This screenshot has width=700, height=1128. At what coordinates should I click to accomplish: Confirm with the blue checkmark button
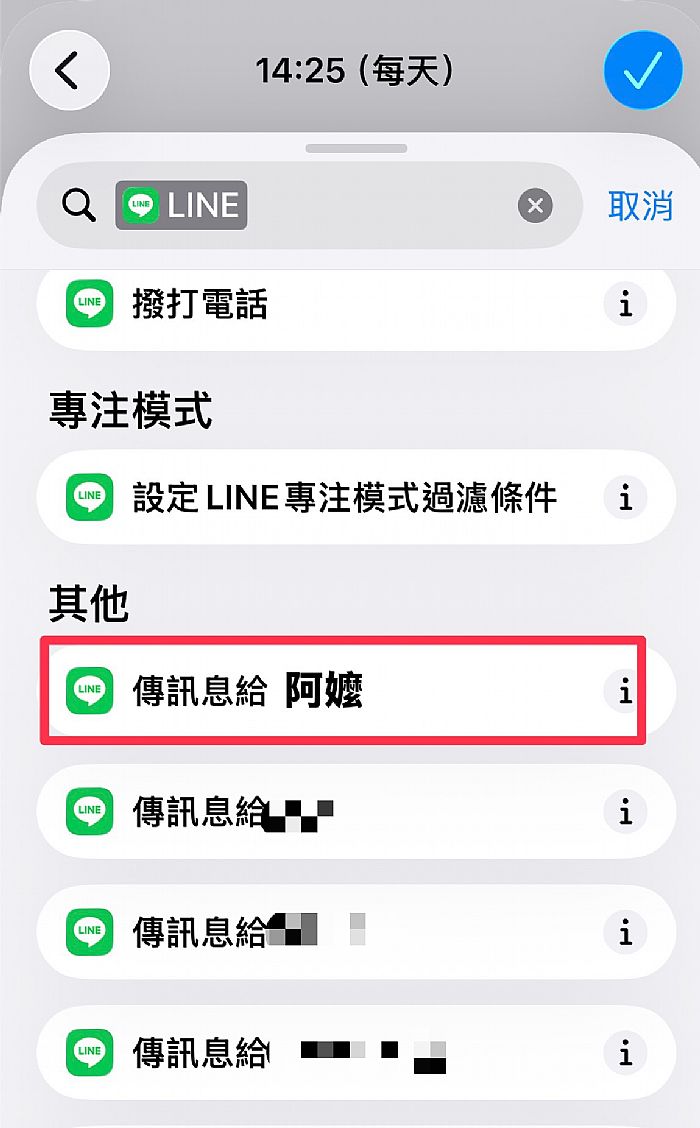point(642,71)
